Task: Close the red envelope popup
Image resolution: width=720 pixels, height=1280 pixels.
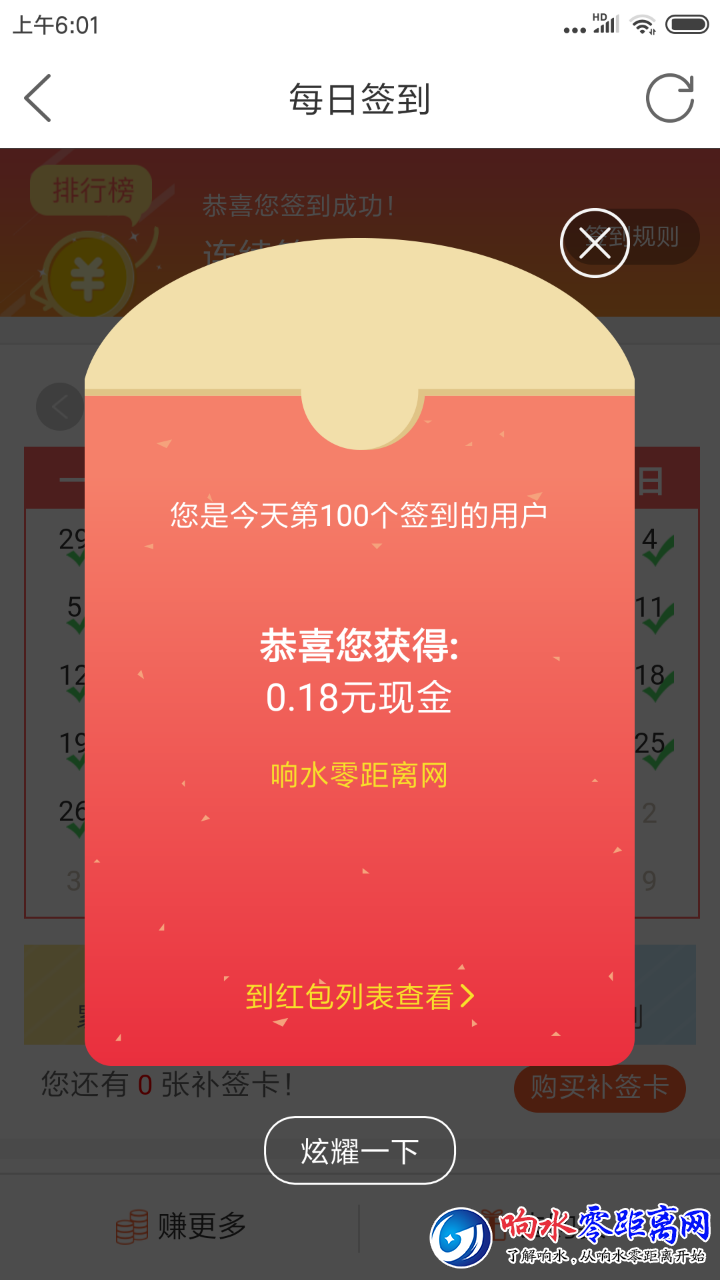Action: [x=594, y=243]
